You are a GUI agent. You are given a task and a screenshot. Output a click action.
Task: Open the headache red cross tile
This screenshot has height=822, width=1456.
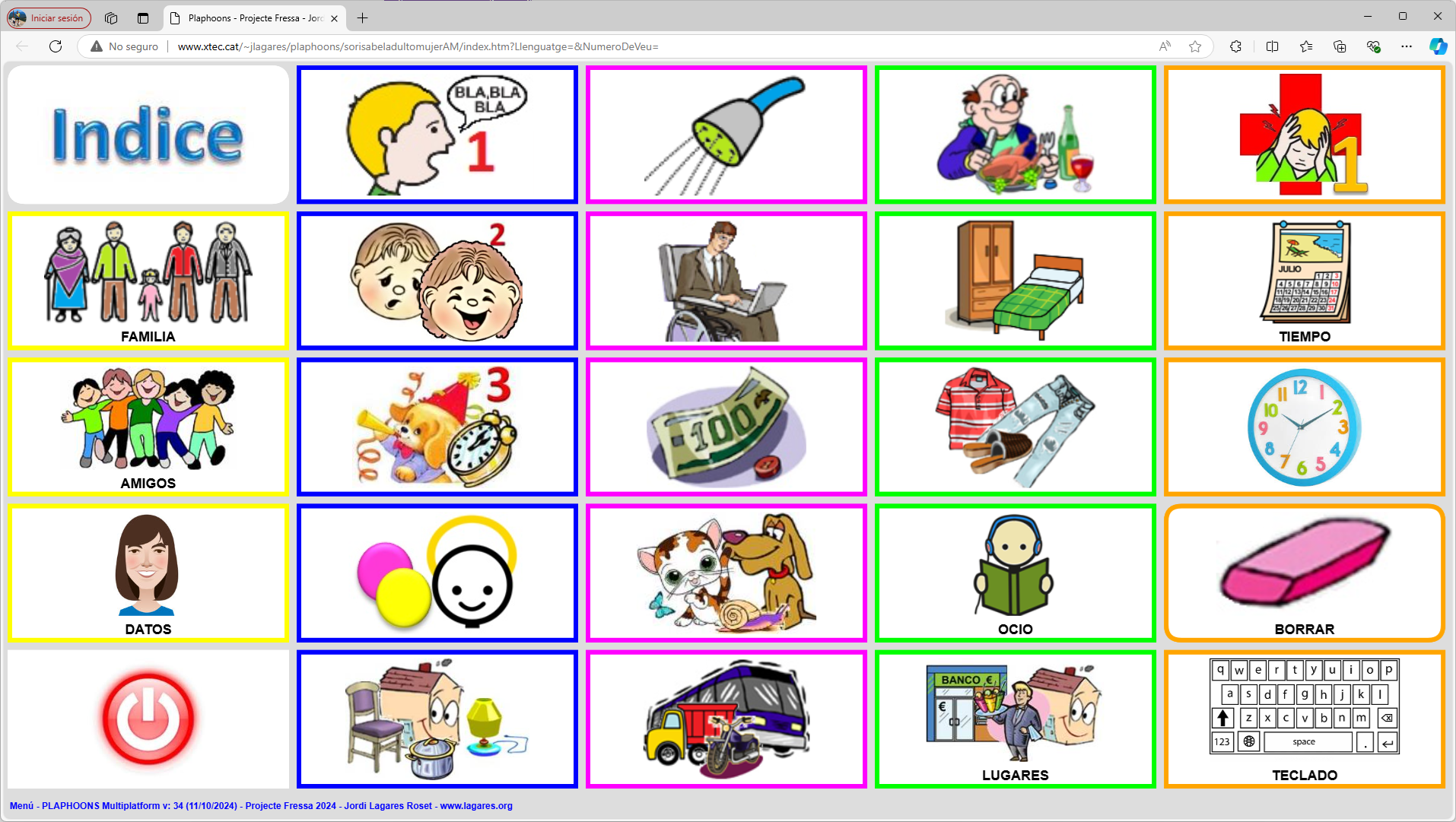(1304, 135)
